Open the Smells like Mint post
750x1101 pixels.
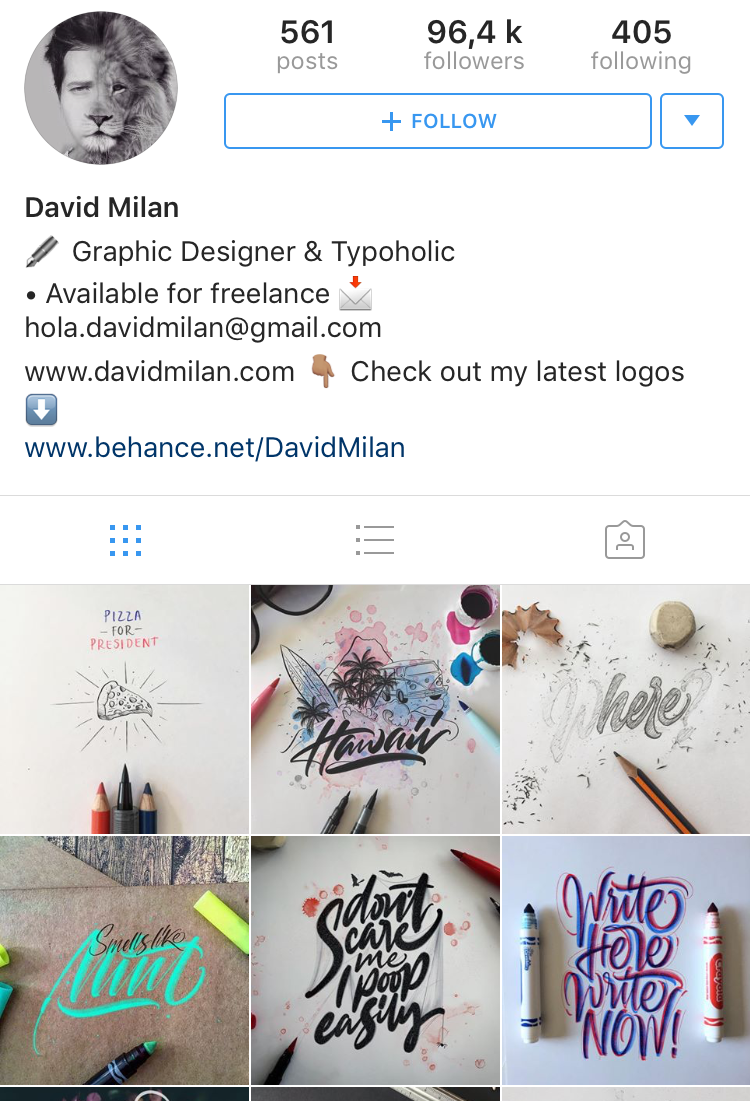click(x=124, y=960)
